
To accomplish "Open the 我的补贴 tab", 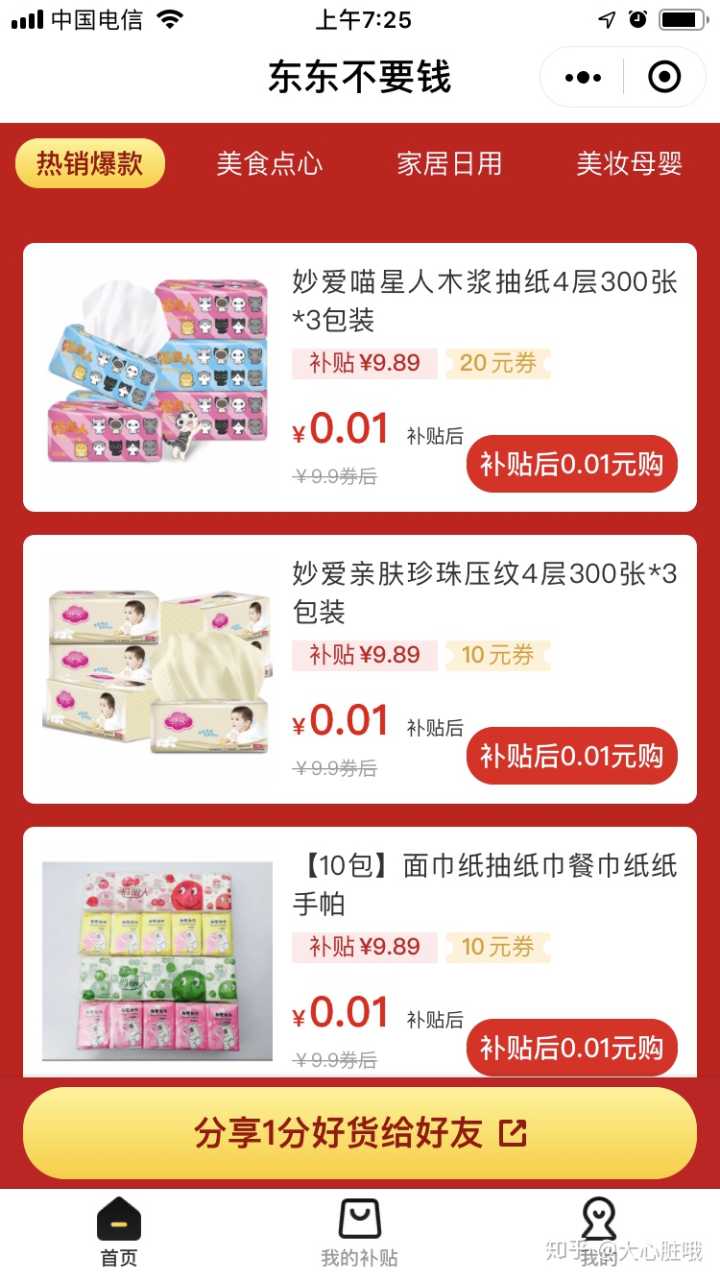I will tap(359, 1233).
